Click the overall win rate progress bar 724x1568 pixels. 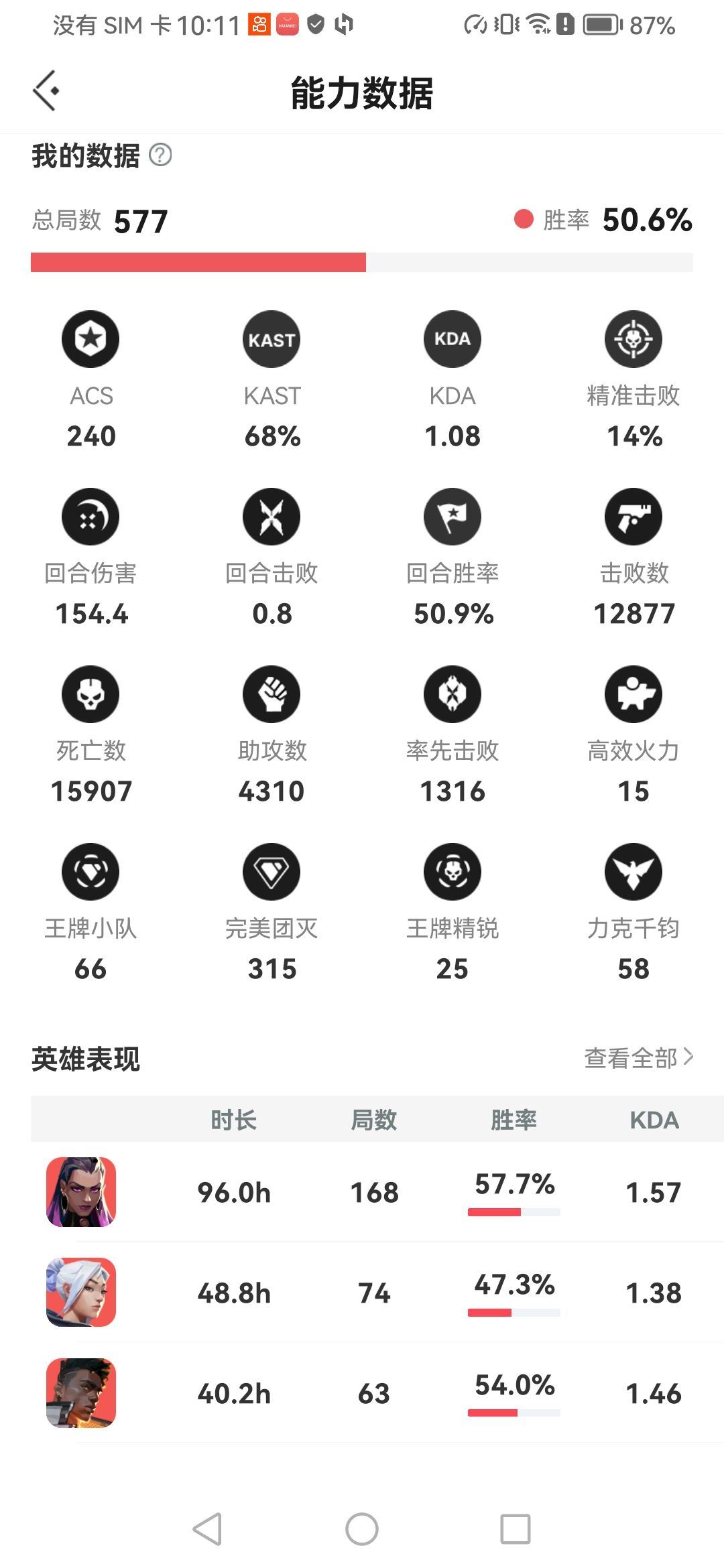362,263
